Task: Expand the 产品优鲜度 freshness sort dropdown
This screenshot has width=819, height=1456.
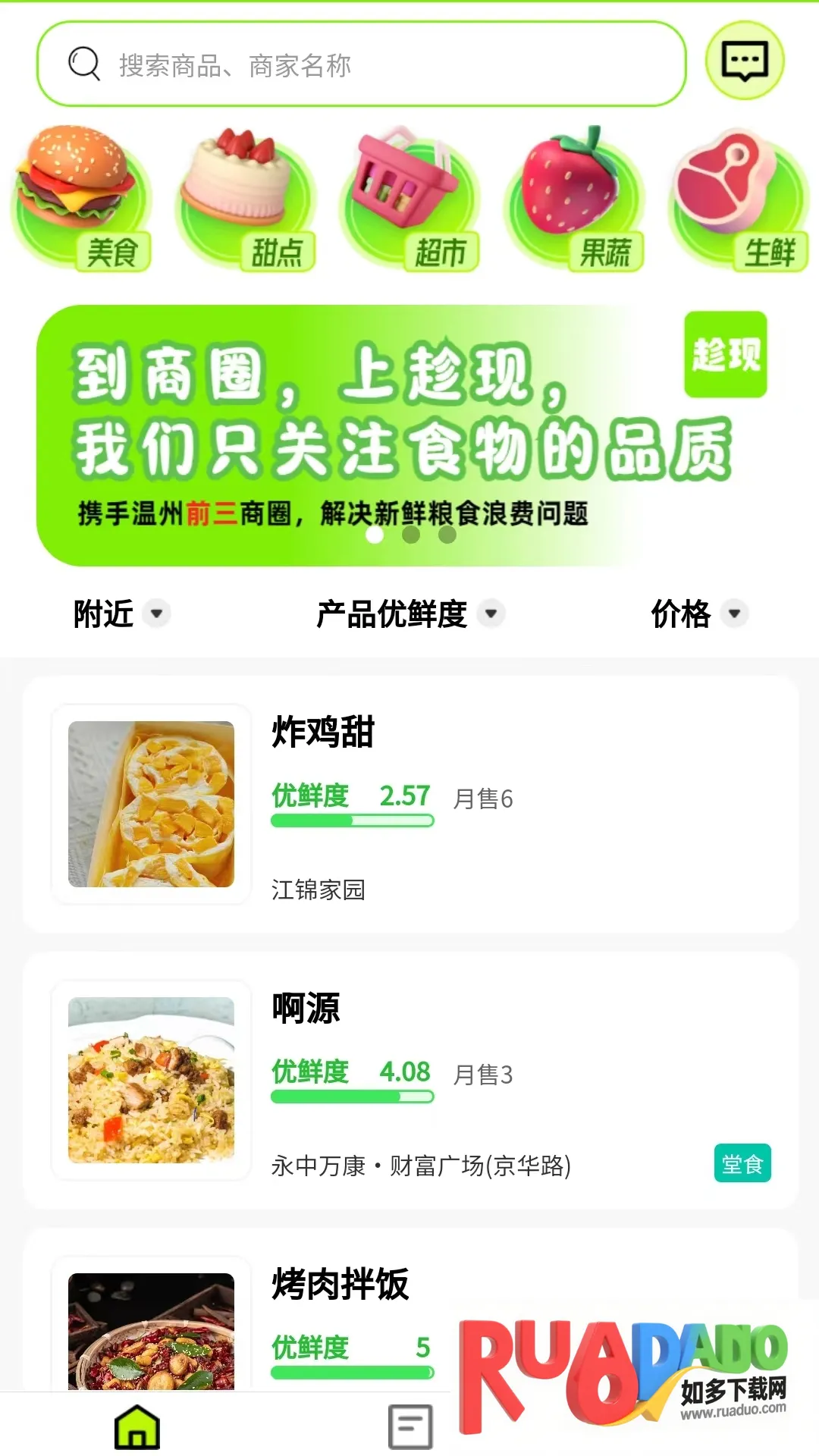Action: [x=409, y=613]
